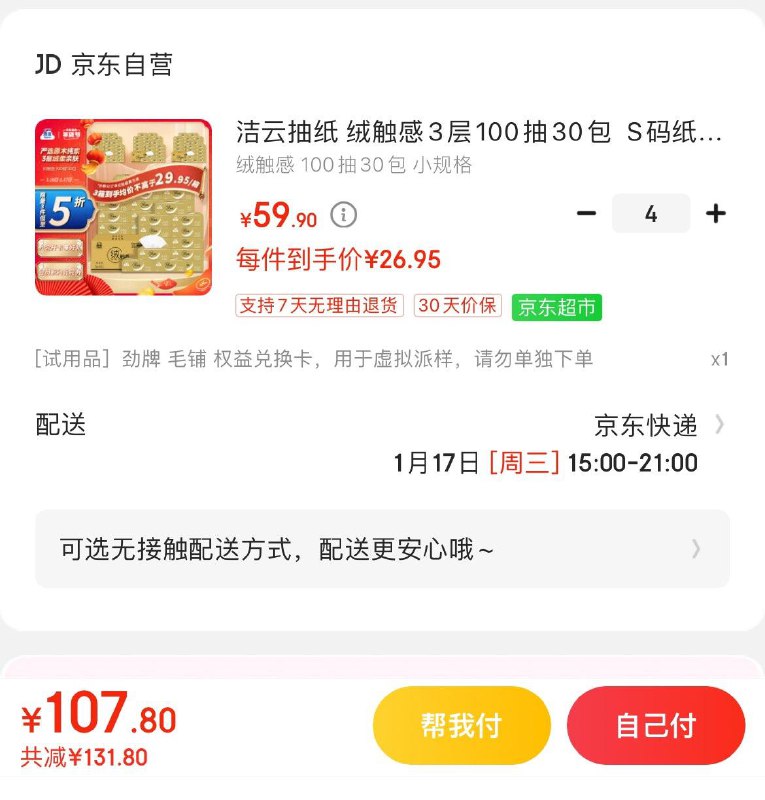Click the JD store logo
The height and width of the screenshot is (800, 765).
(50, 64)
